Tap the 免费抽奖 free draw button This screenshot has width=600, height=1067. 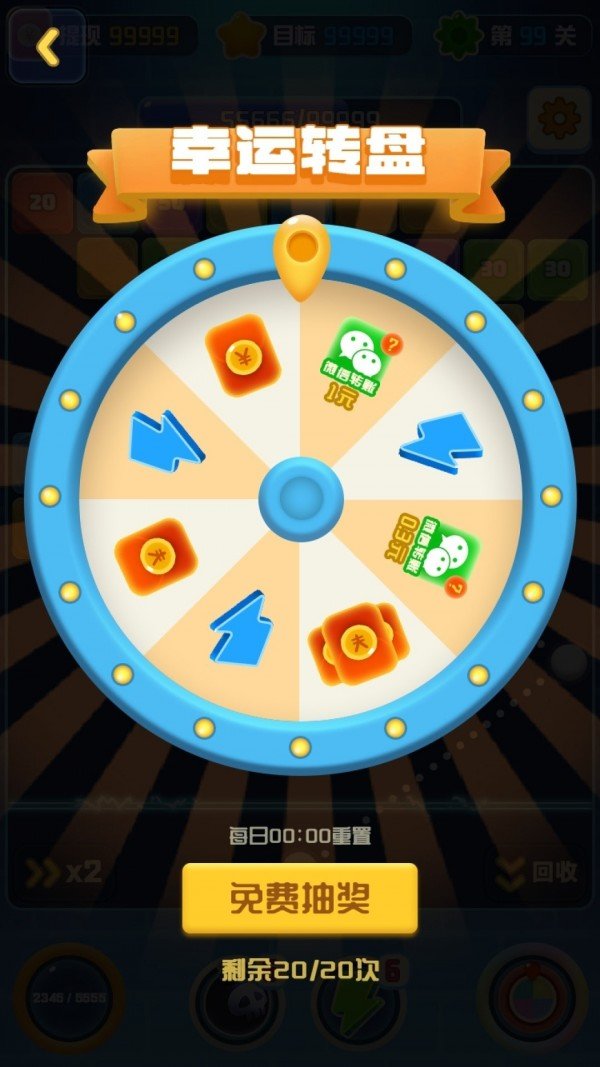(x=299, y=898)
